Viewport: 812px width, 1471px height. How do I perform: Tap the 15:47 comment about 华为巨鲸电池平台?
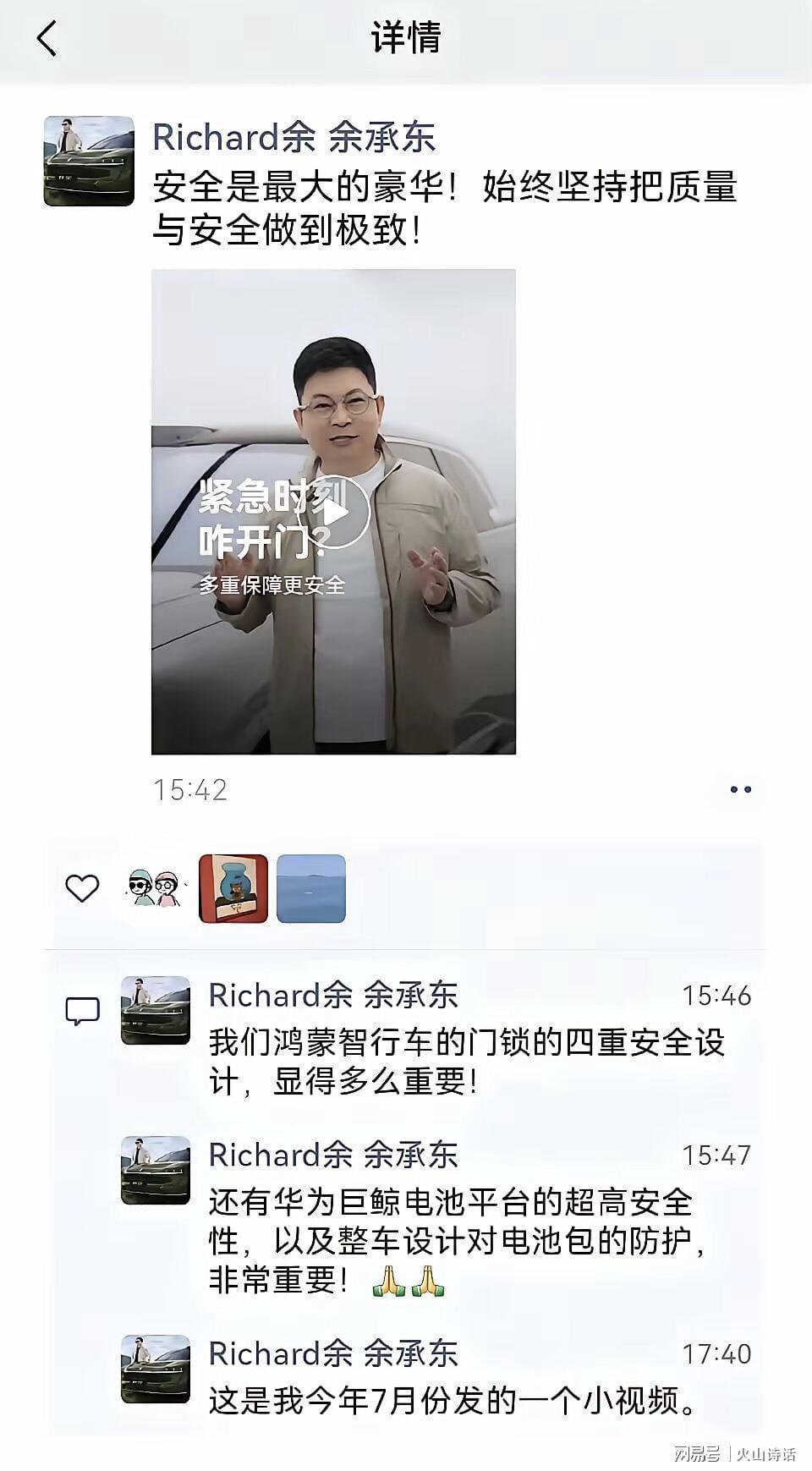click(x=458, y=1242)
